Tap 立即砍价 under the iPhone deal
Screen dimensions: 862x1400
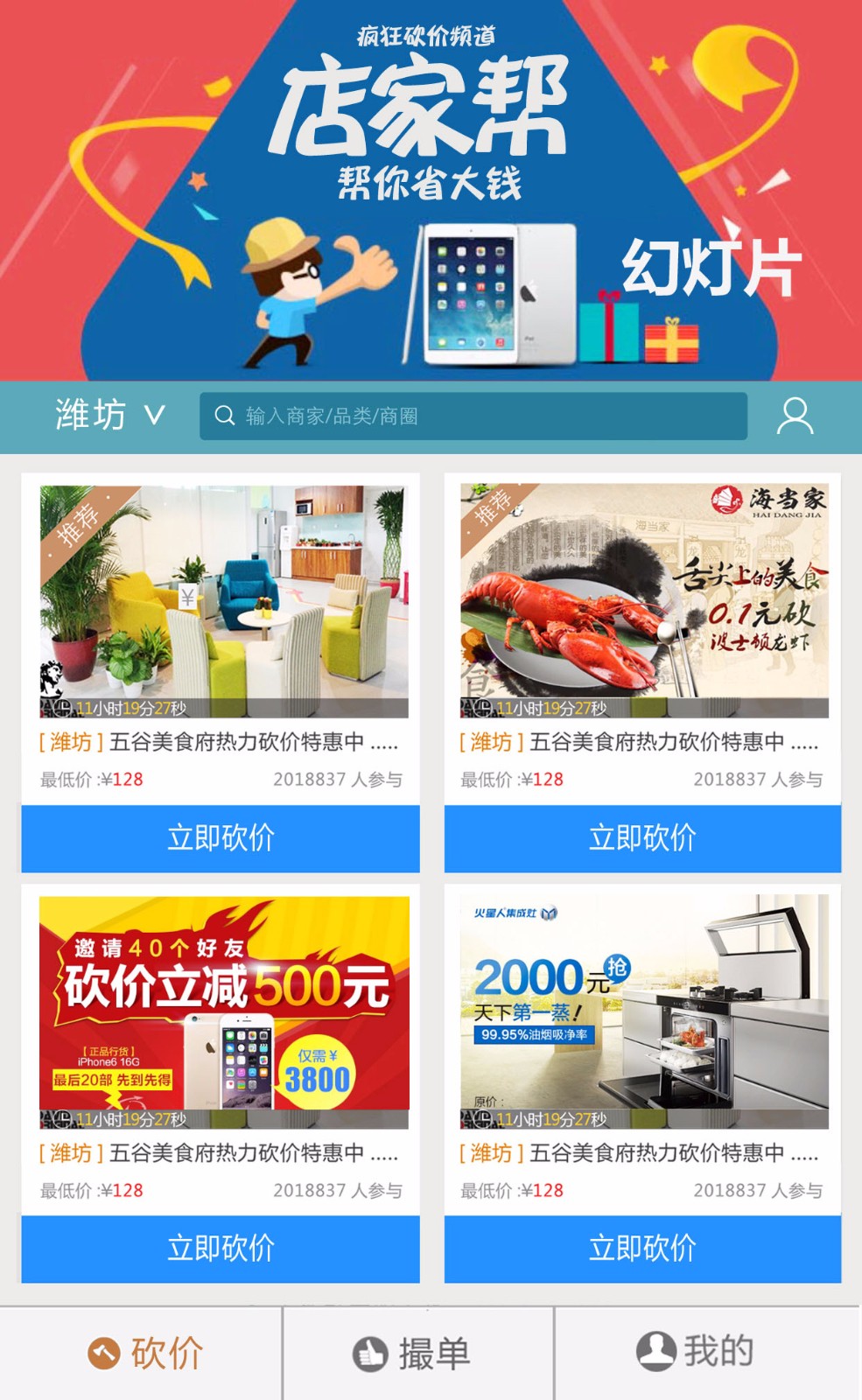point(221,1249)
